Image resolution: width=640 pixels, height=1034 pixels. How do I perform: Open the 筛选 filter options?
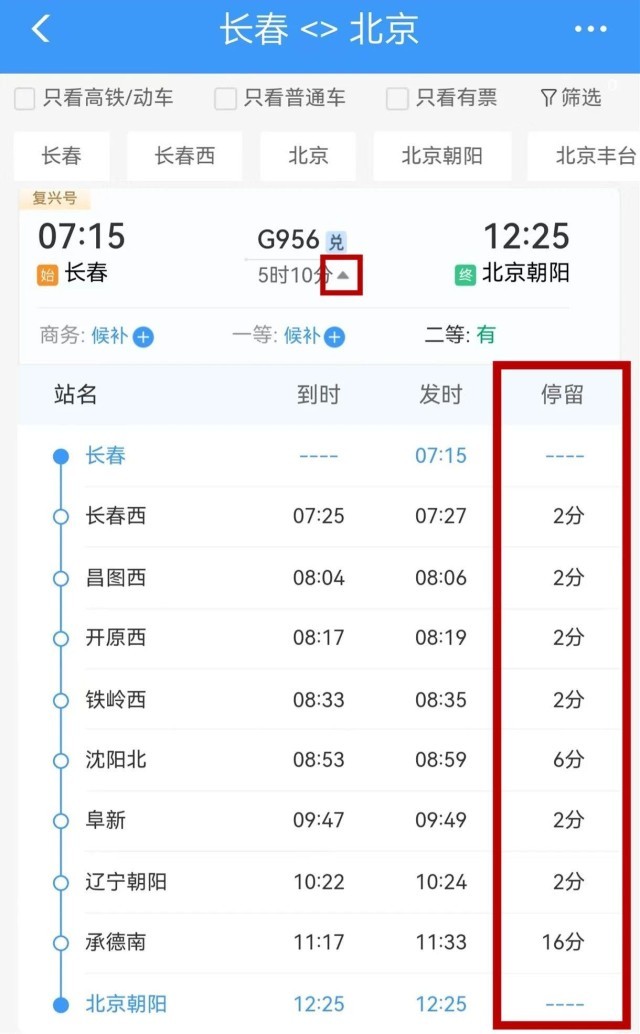click(x=571, y=97)
